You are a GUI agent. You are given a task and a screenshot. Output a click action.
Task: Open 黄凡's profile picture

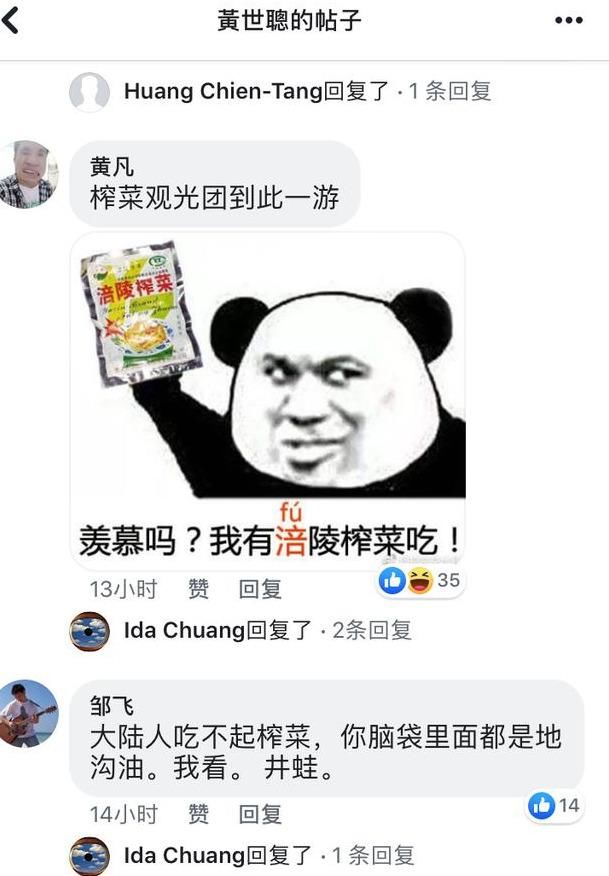pyautogui.click(x=27, y=174)
